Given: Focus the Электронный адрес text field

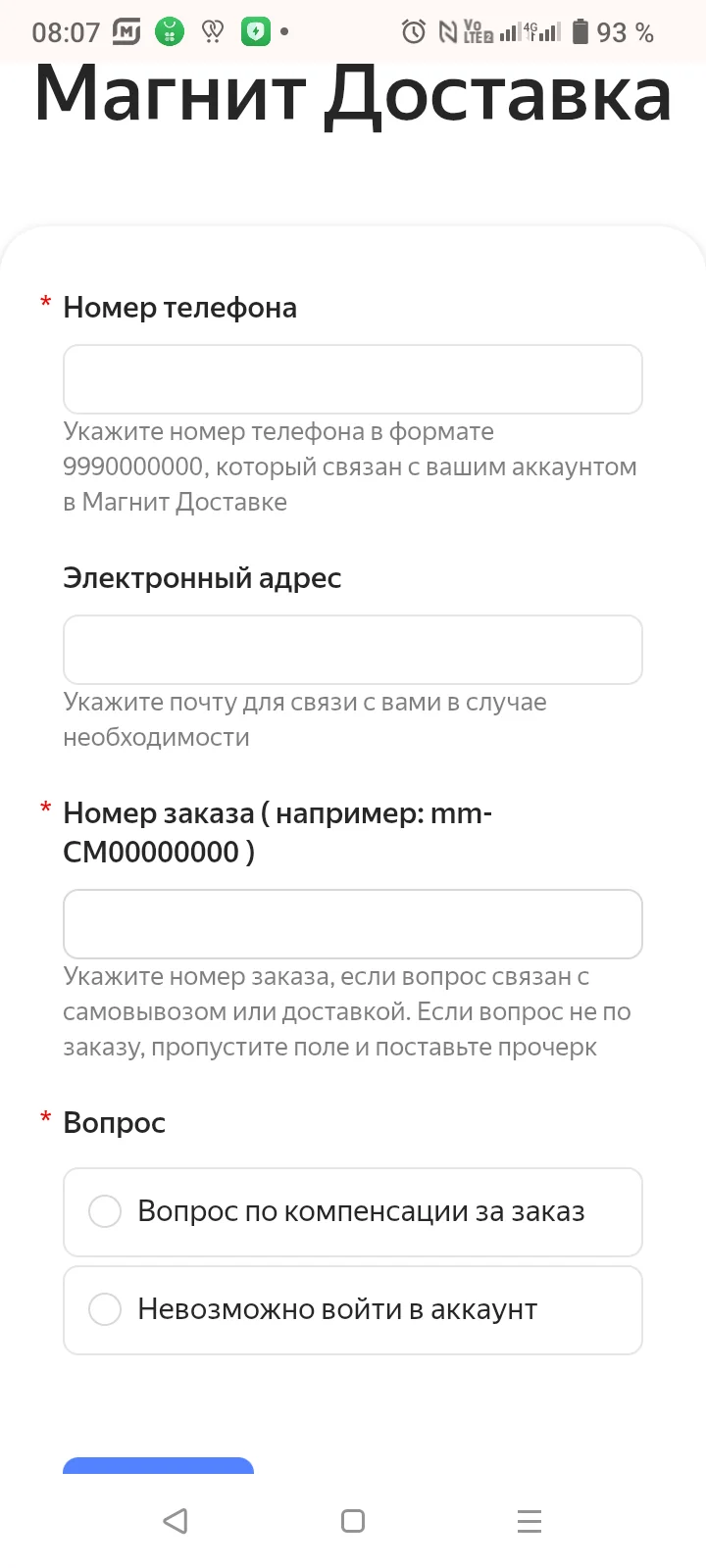Looking at the screenshot, I should pyautogui.click(x=353, y=650).
